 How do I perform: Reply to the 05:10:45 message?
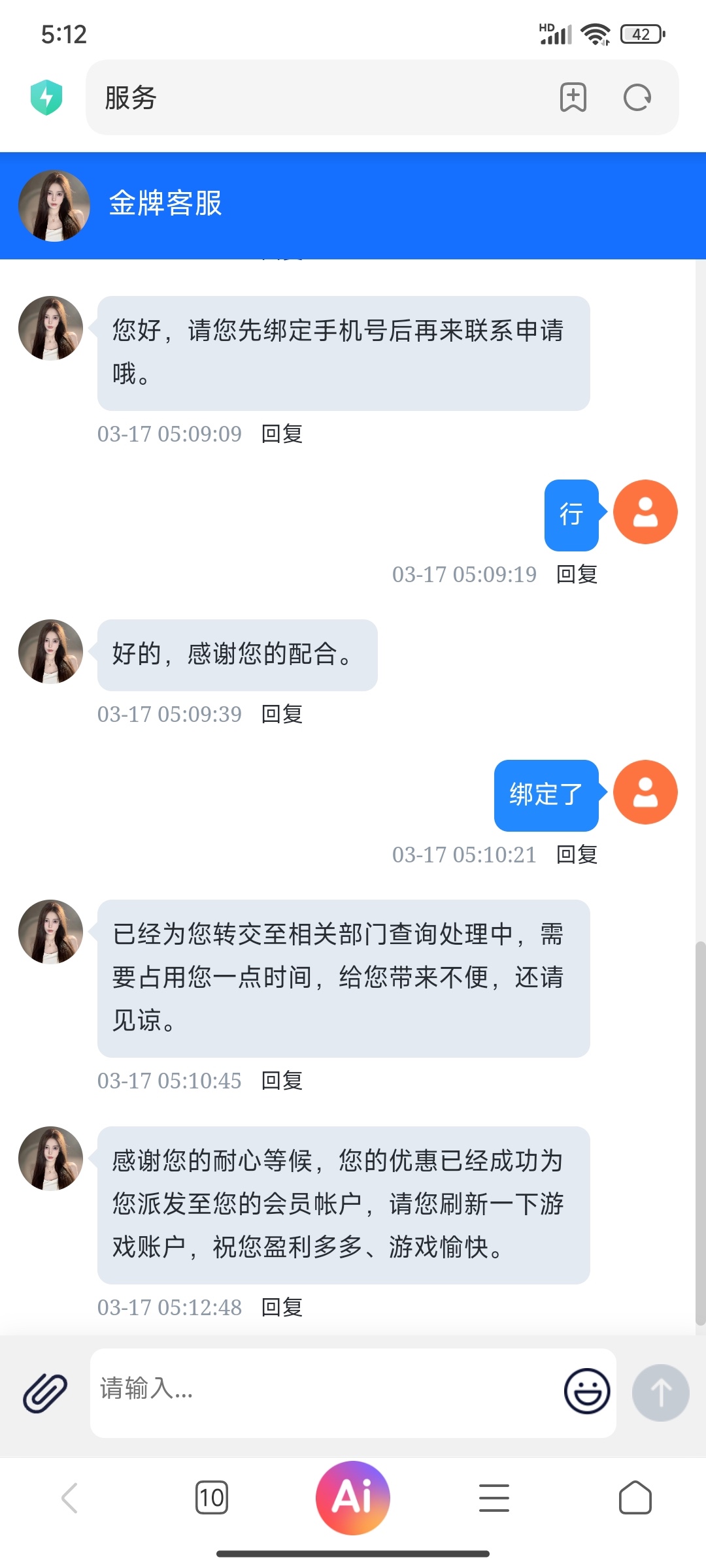[x=282, y=1081]
